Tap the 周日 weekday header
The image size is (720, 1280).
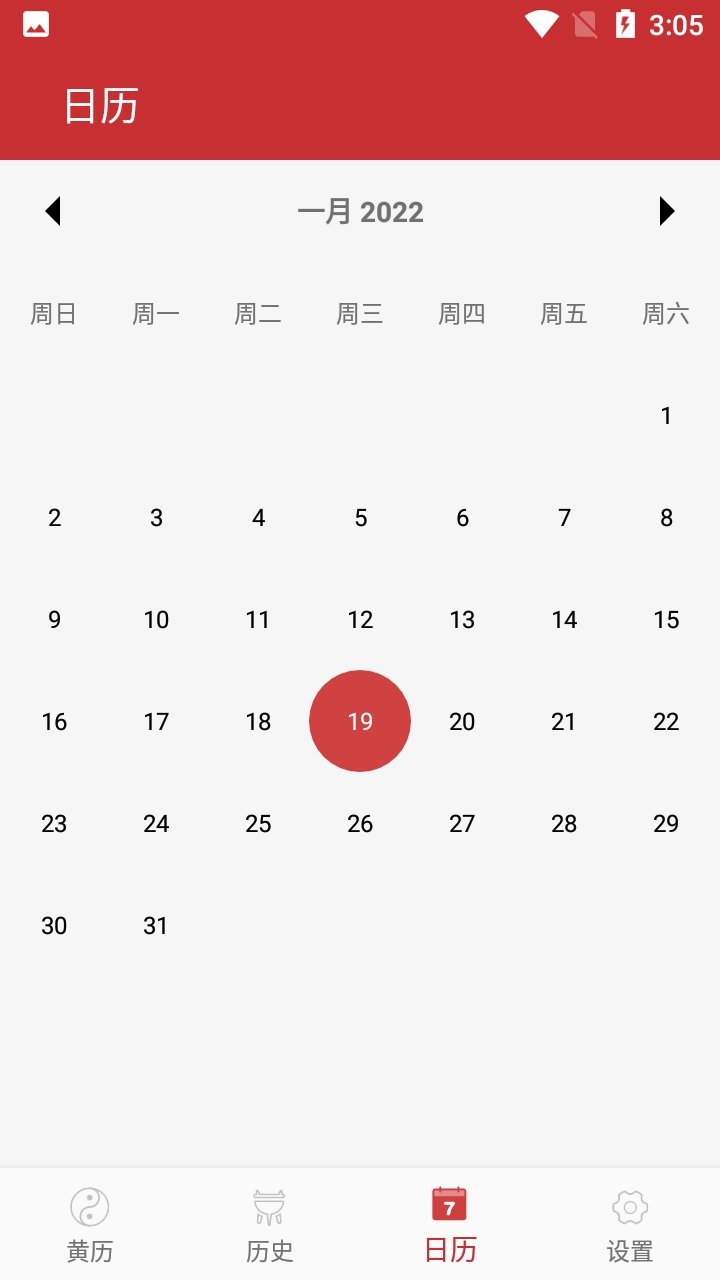pos(54,313)
